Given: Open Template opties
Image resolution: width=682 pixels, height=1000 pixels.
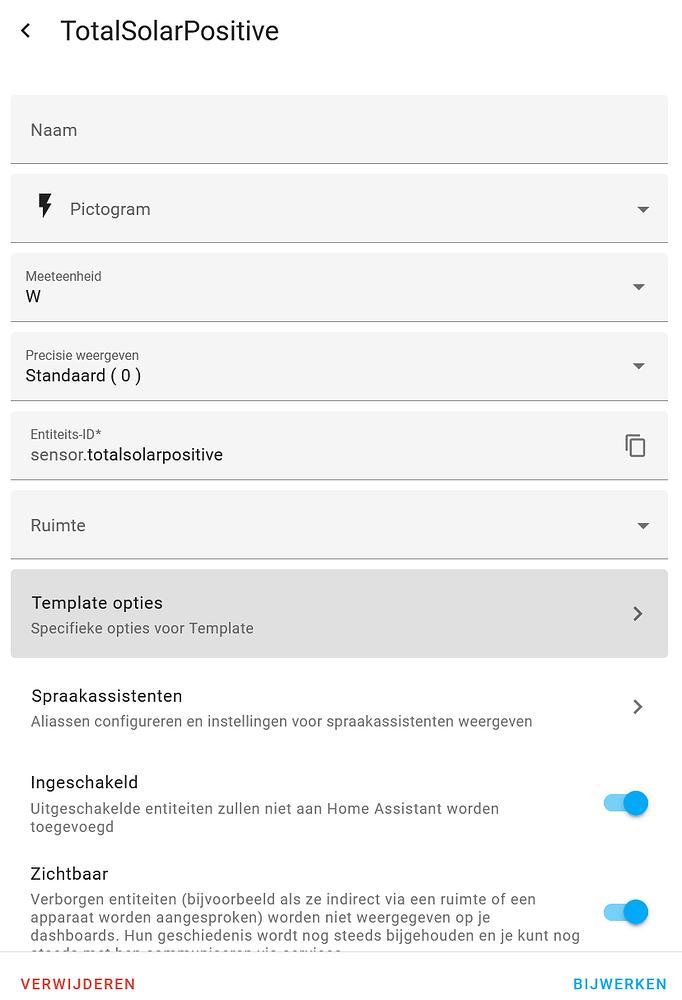Looking at the screenshot, I should point(338,614).
